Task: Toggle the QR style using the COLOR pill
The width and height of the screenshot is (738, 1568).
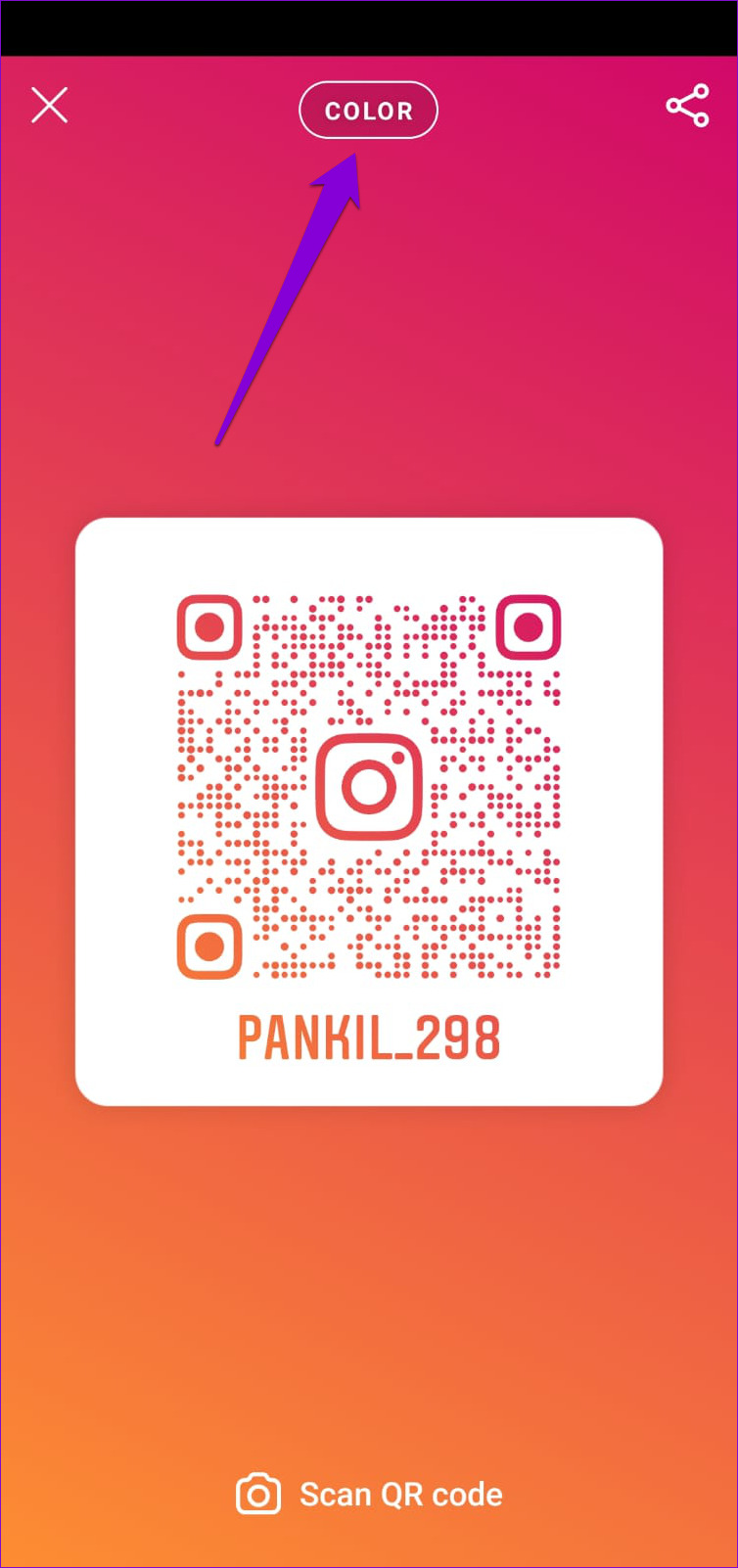Action: [368, 110]
